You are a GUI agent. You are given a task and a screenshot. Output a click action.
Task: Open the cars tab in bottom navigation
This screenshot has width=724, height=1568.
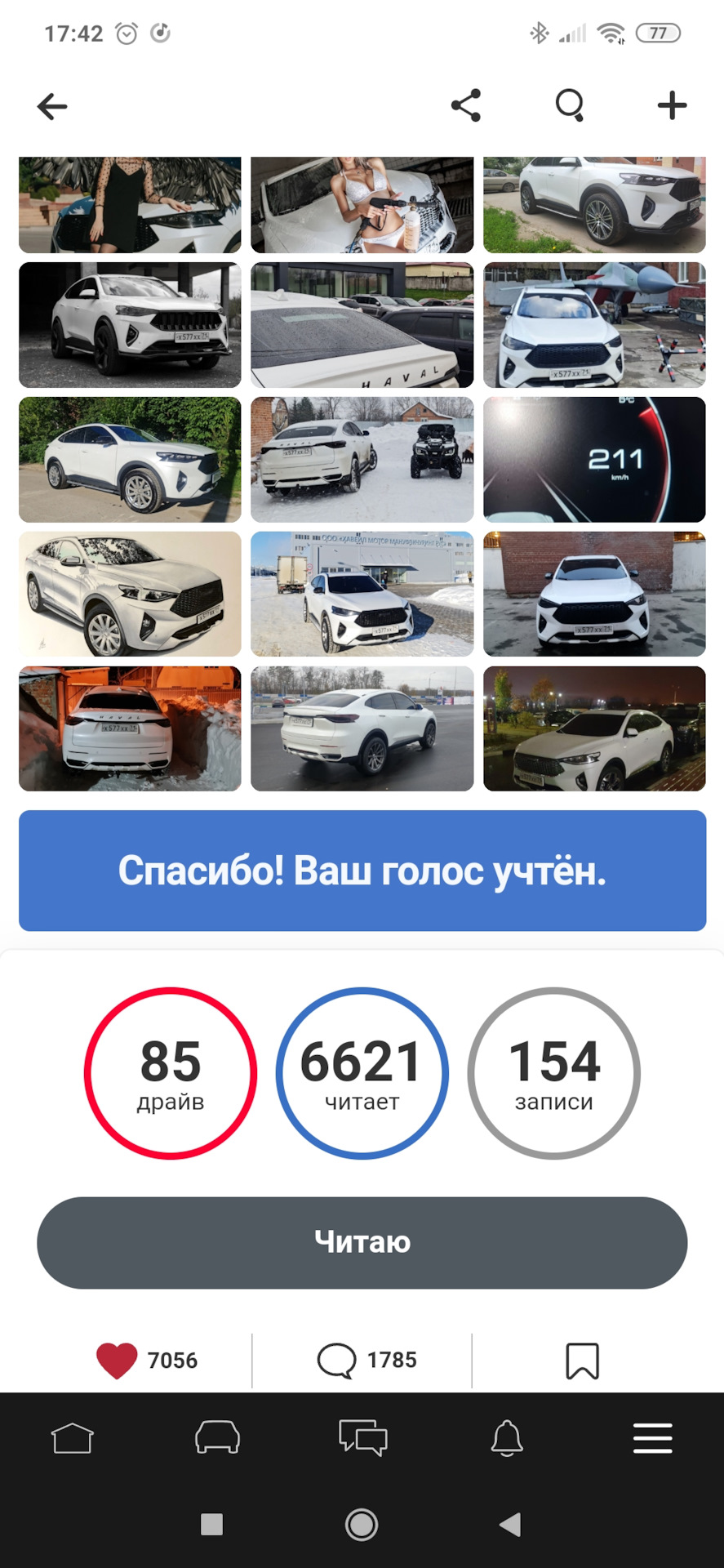[217, 1438]
